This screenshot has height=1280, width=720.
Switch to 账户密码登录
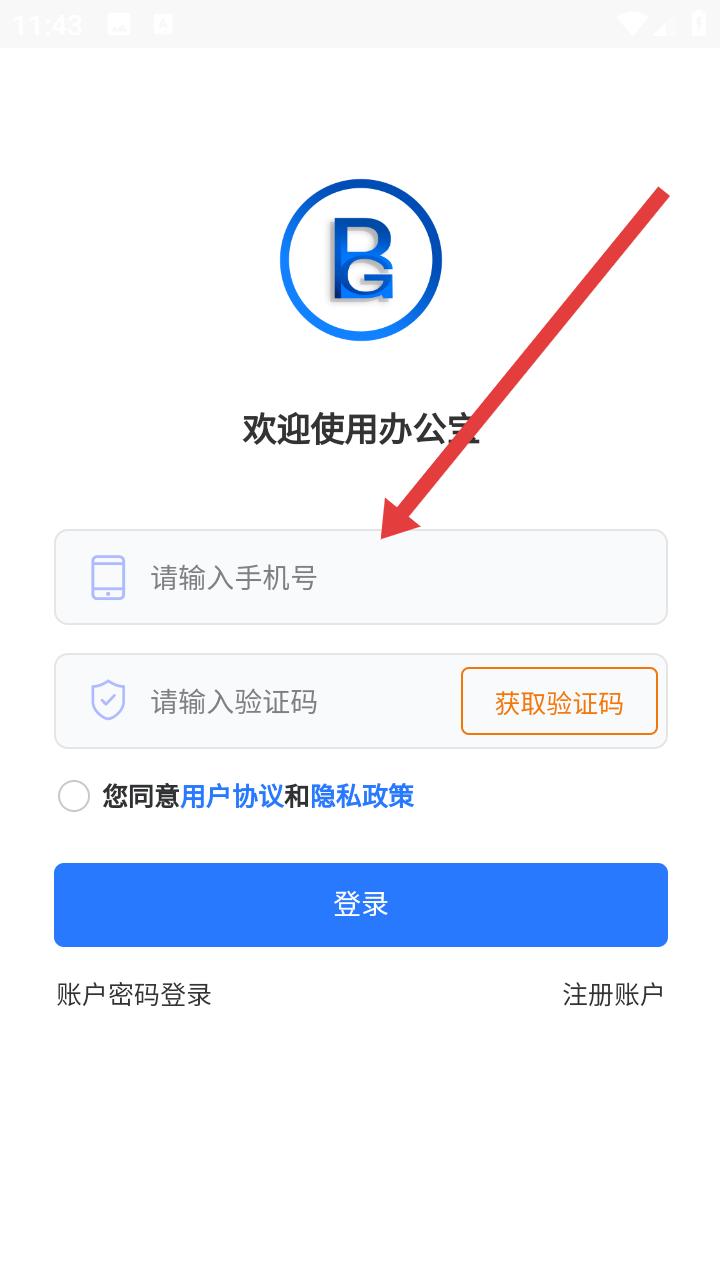134,995
